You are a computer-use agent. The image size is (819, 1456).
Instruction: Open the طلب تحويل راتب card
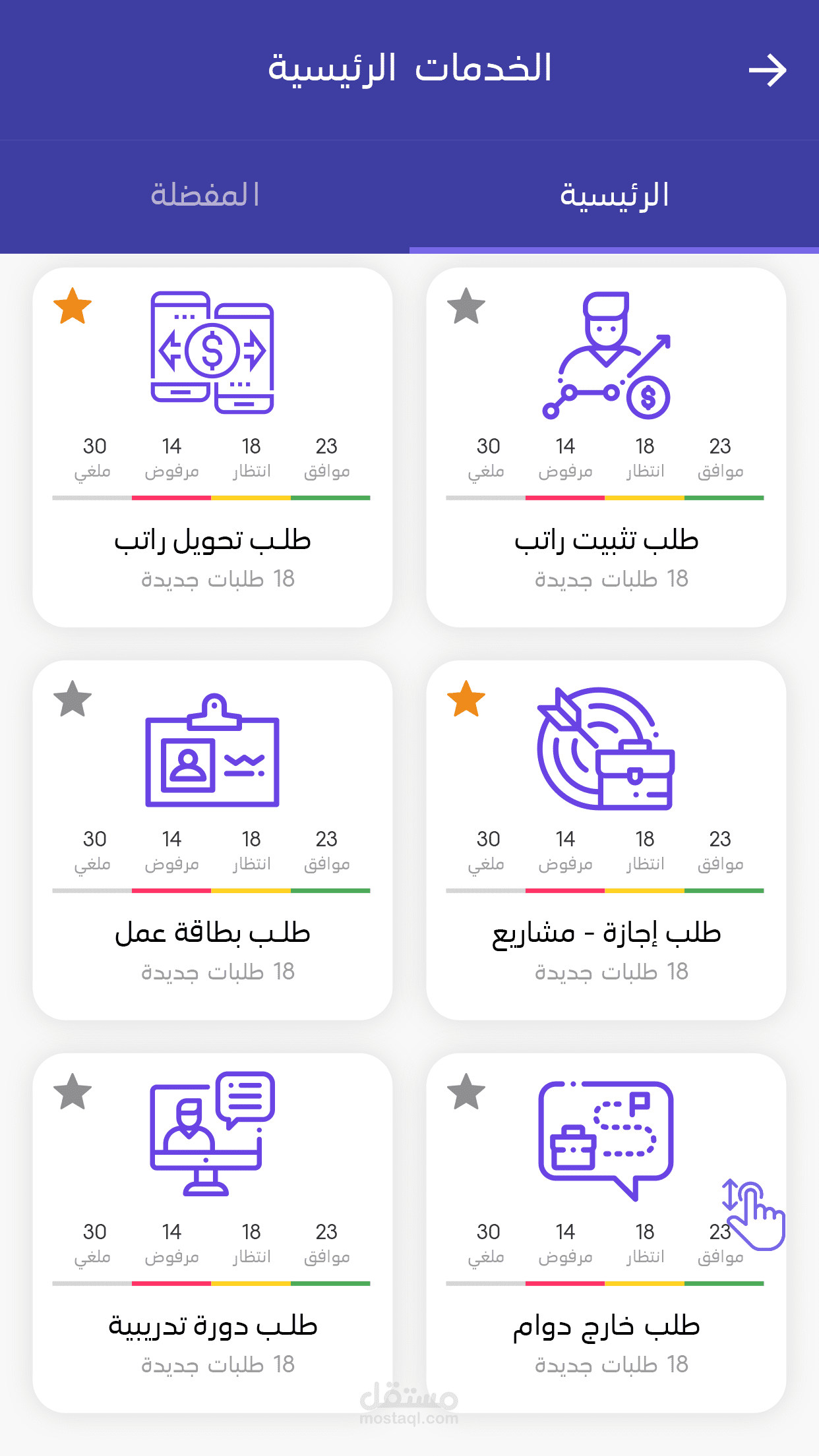click(212, 540)
